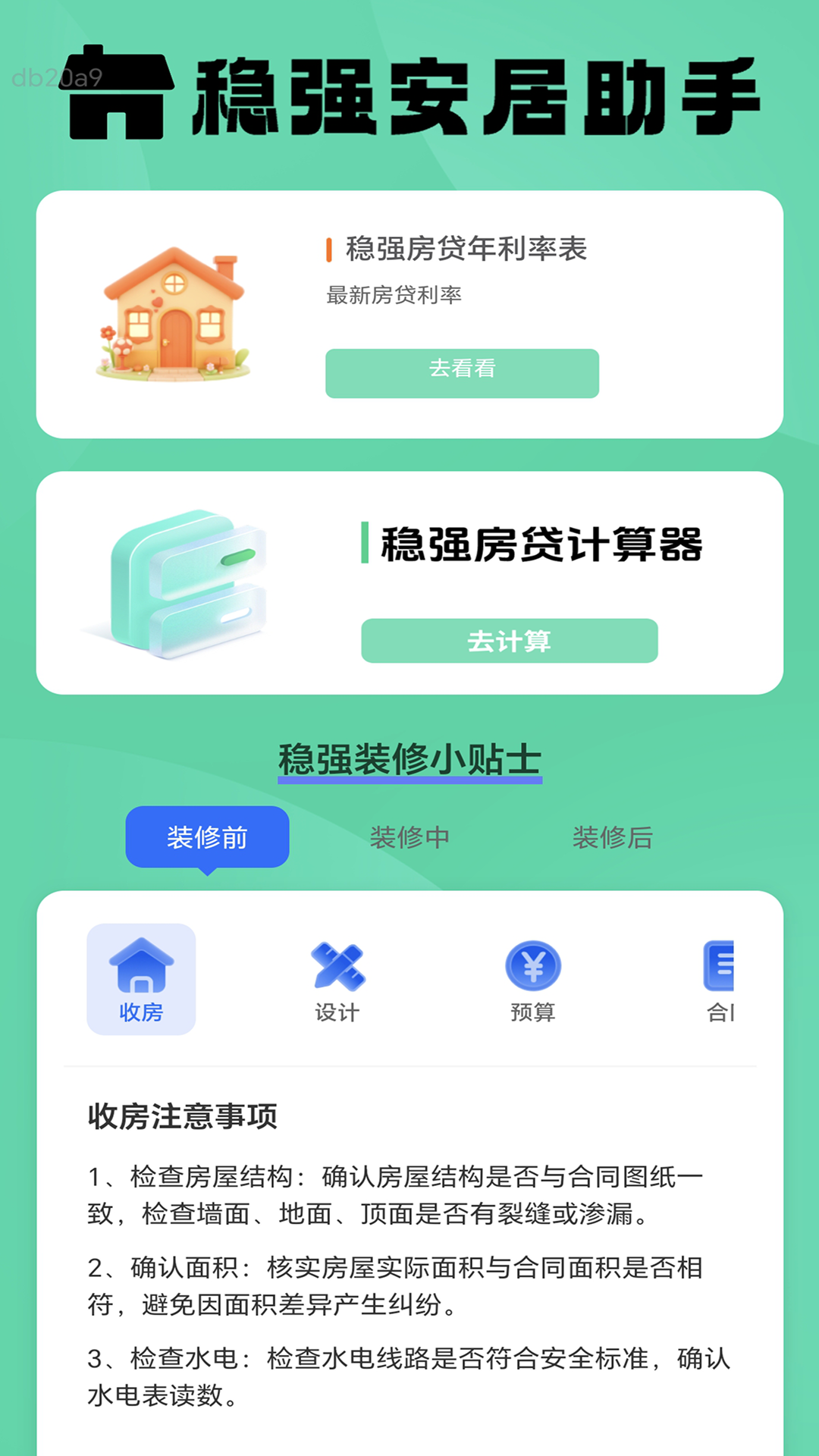Viewport: 819px width, 1456px height.
Task: Switch to the 装修后 tab
Action: tap(614, 836)
